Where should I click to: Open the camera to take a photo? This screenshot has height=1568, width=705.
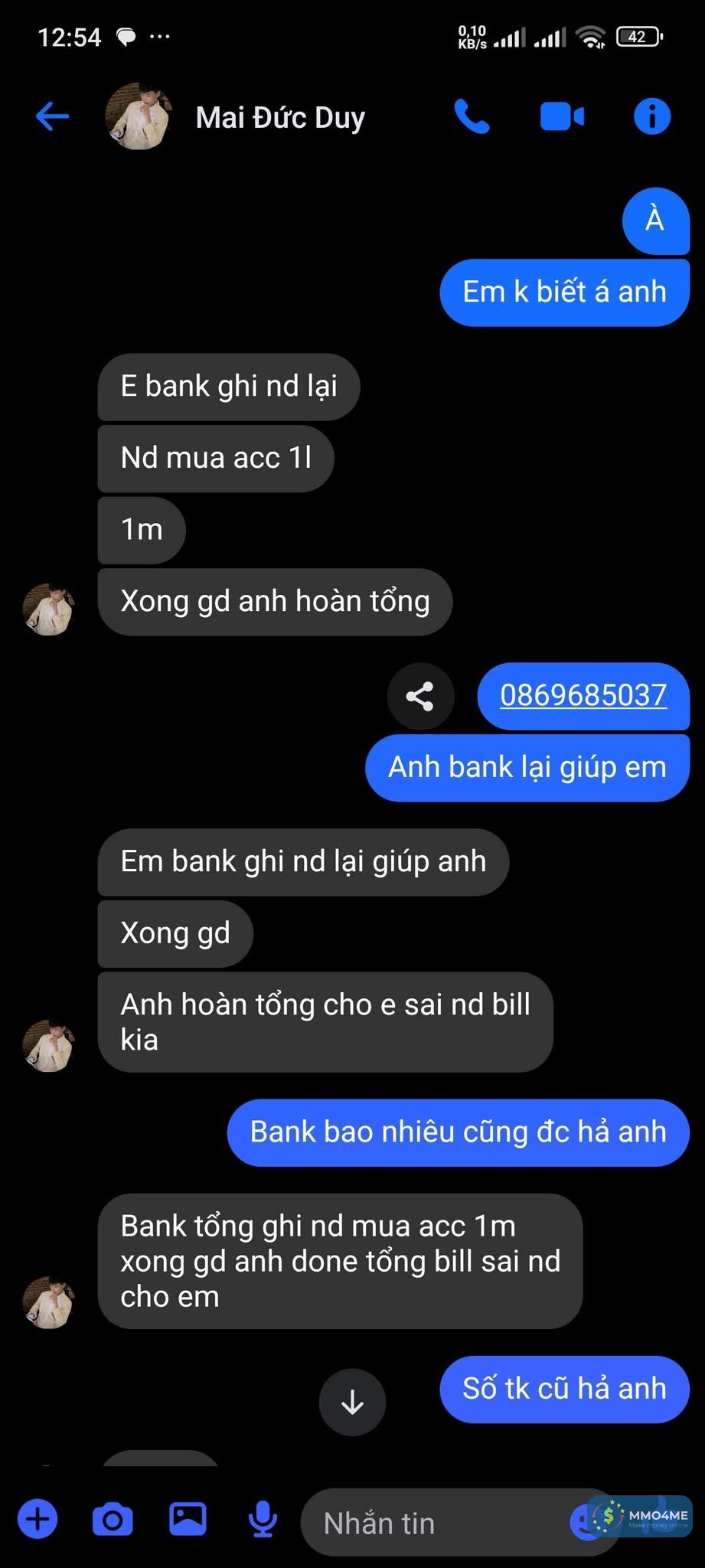pos(113,1520)
